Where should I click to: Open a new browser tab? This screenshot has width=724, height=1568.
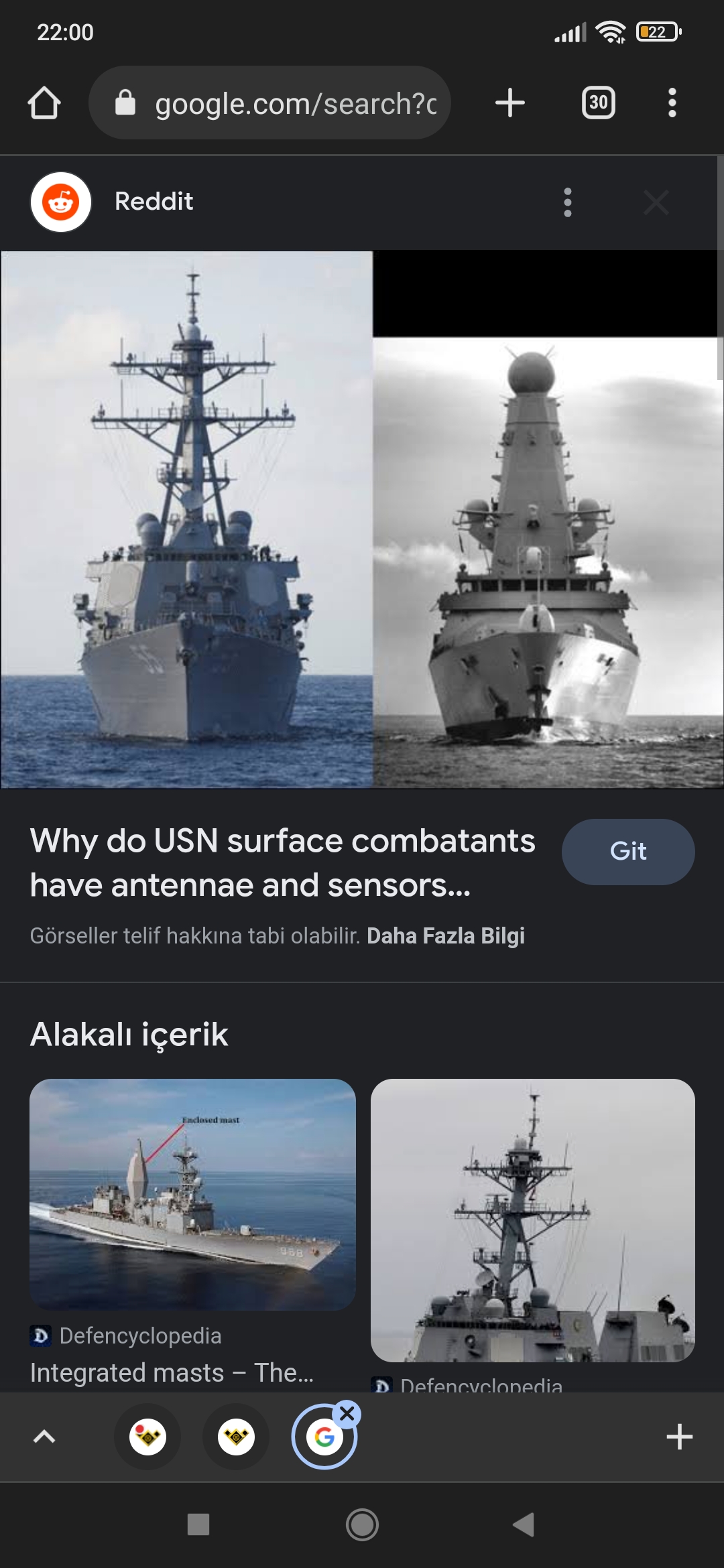pyautogui.click(x=509, y=103)
